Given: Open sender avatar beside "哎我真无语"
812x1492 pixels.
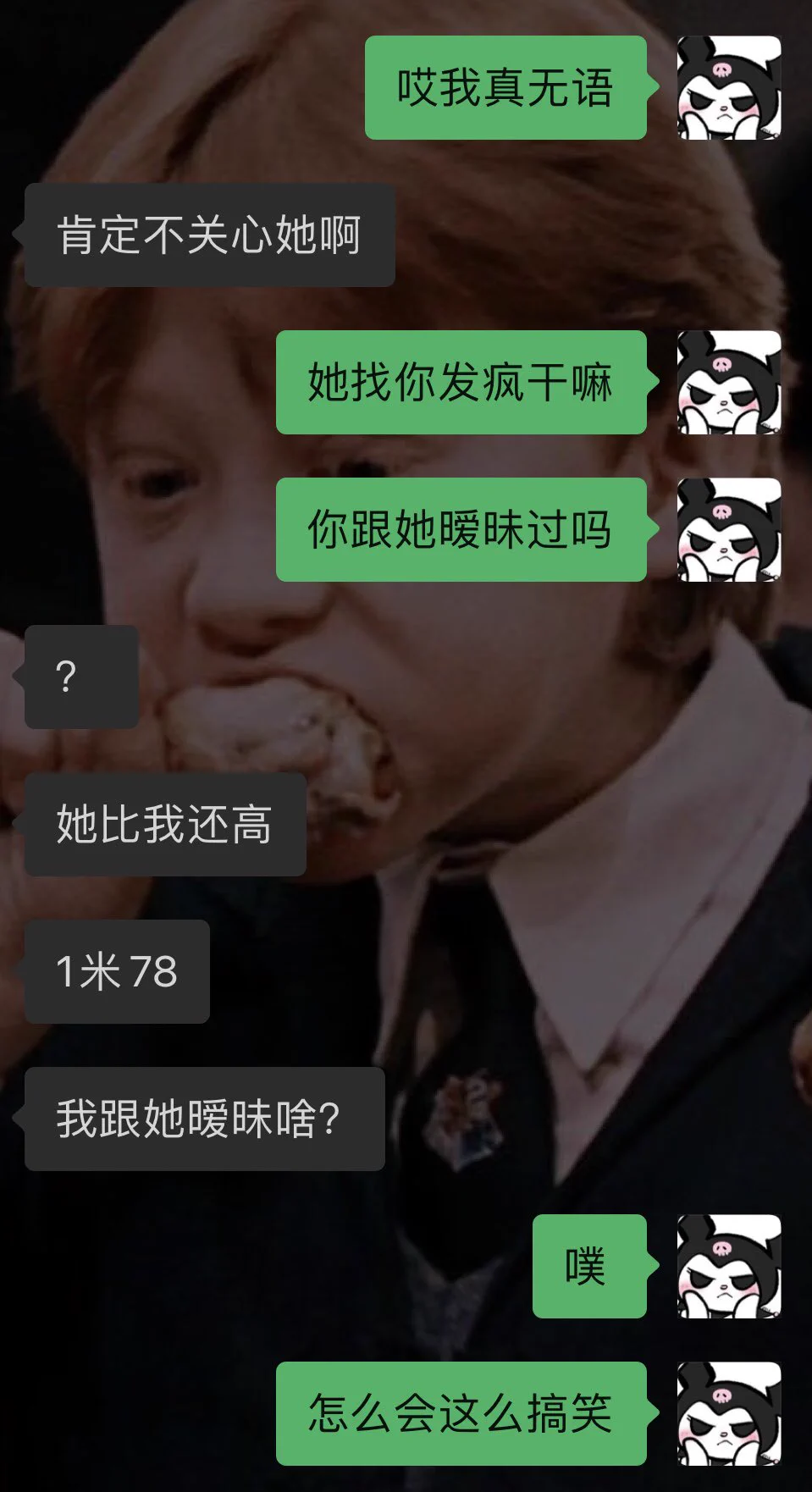Looking at the screenshot, I should (728, 88).
